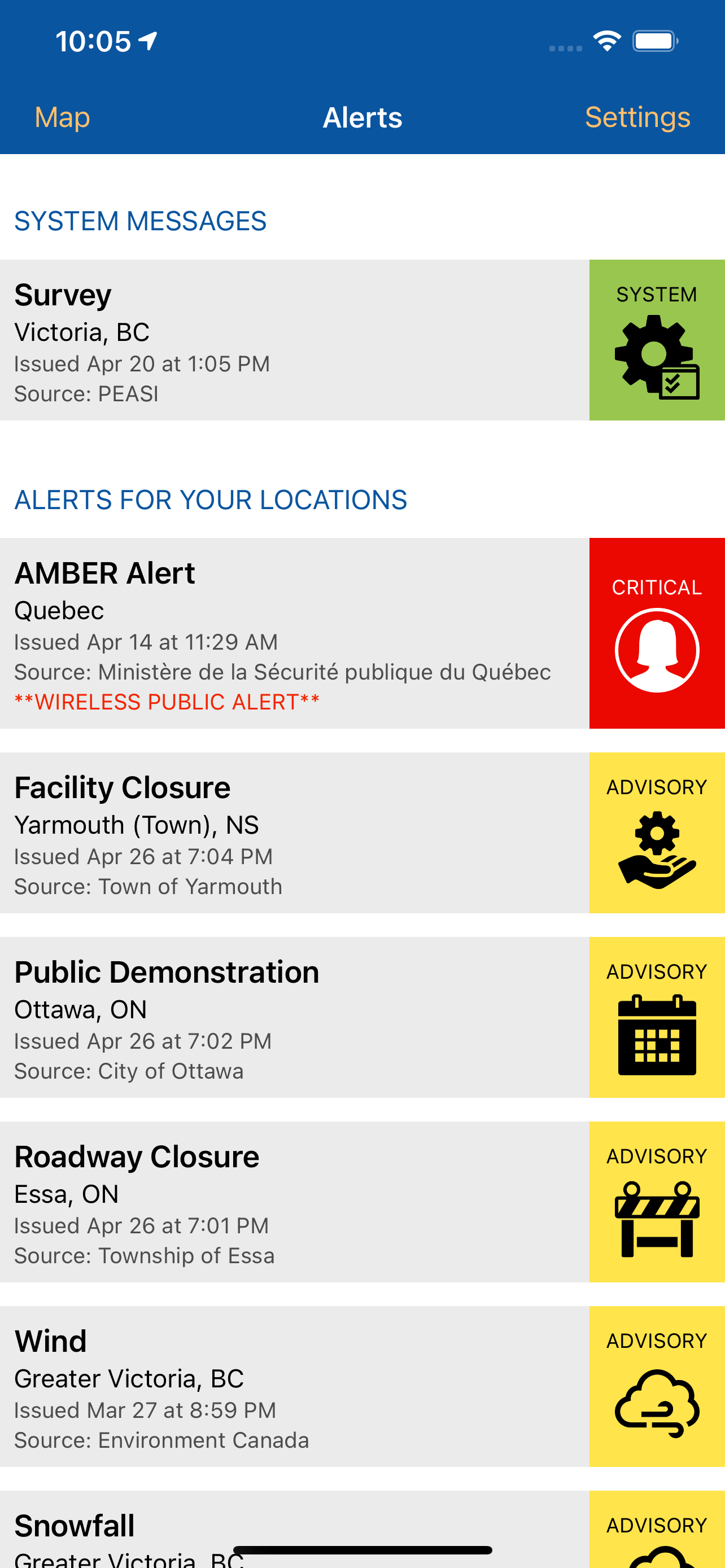Tap the calendar icon on Public Demonstration alert
Screen dimensions: 725x1568
pyautogui.click(x=656, y=1035)
